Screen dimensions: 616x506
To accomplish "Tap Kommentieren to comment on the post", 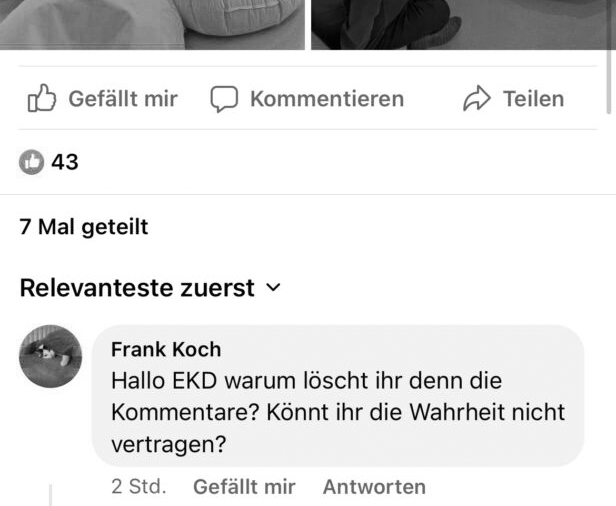I will point(307,99).
